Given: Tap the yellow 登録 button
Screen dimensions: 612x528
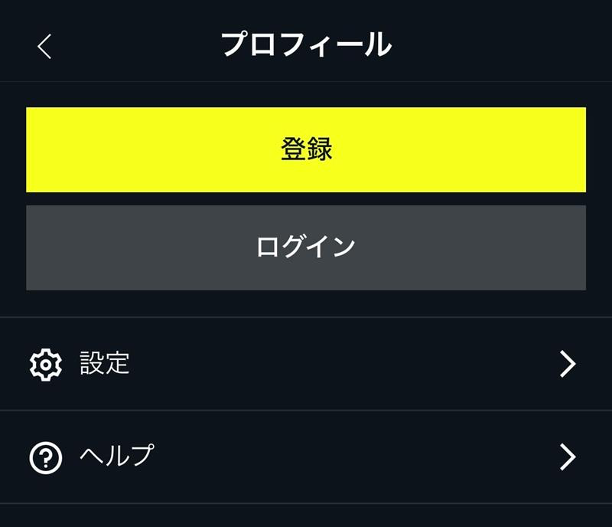Looking at the screenshot, I should [x=306, y=150].
